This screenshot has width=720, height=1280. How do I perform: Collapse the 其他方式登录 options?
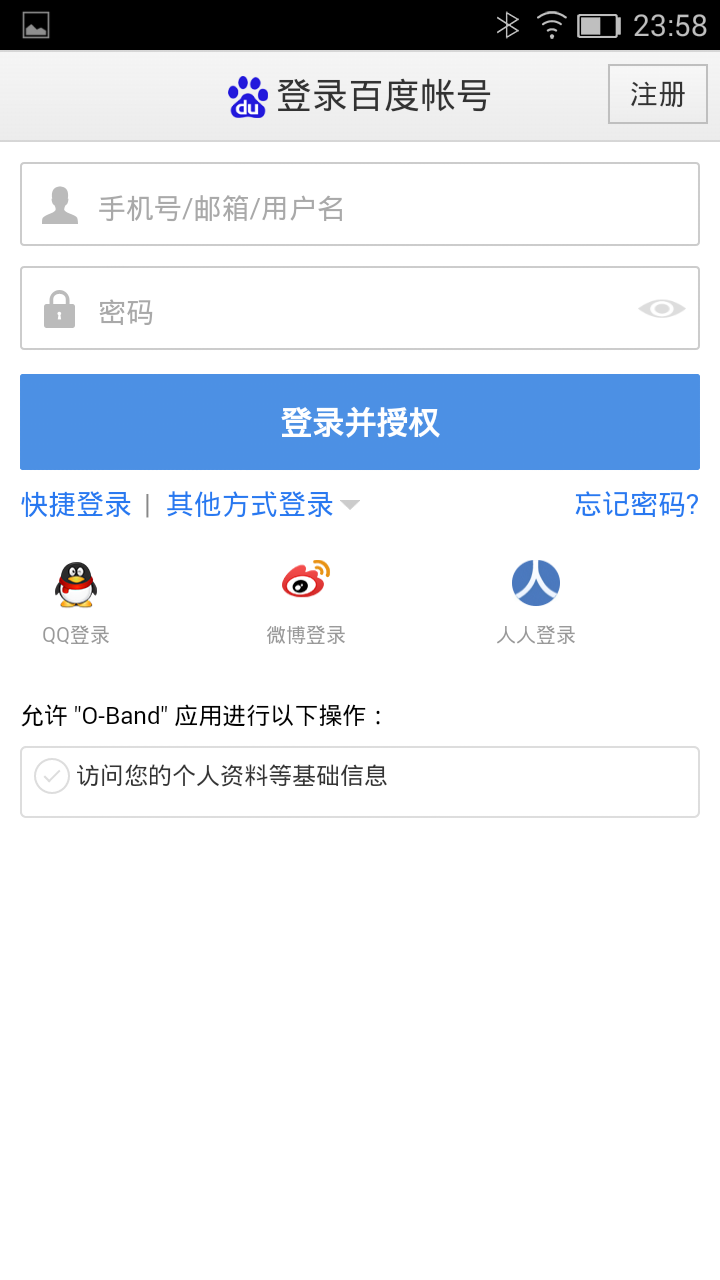[262, 505]
